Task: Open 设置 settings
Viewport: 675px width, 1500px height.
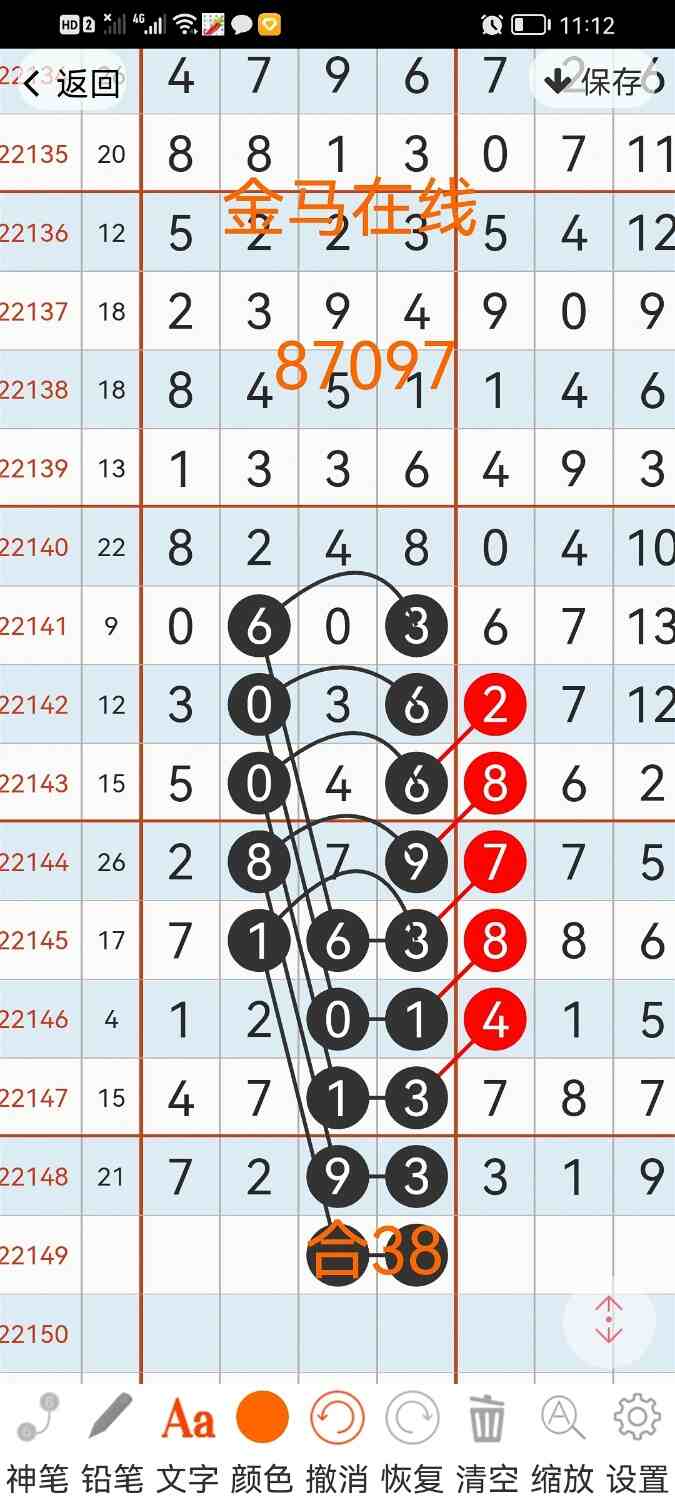Action: [x=637, y=1438]
